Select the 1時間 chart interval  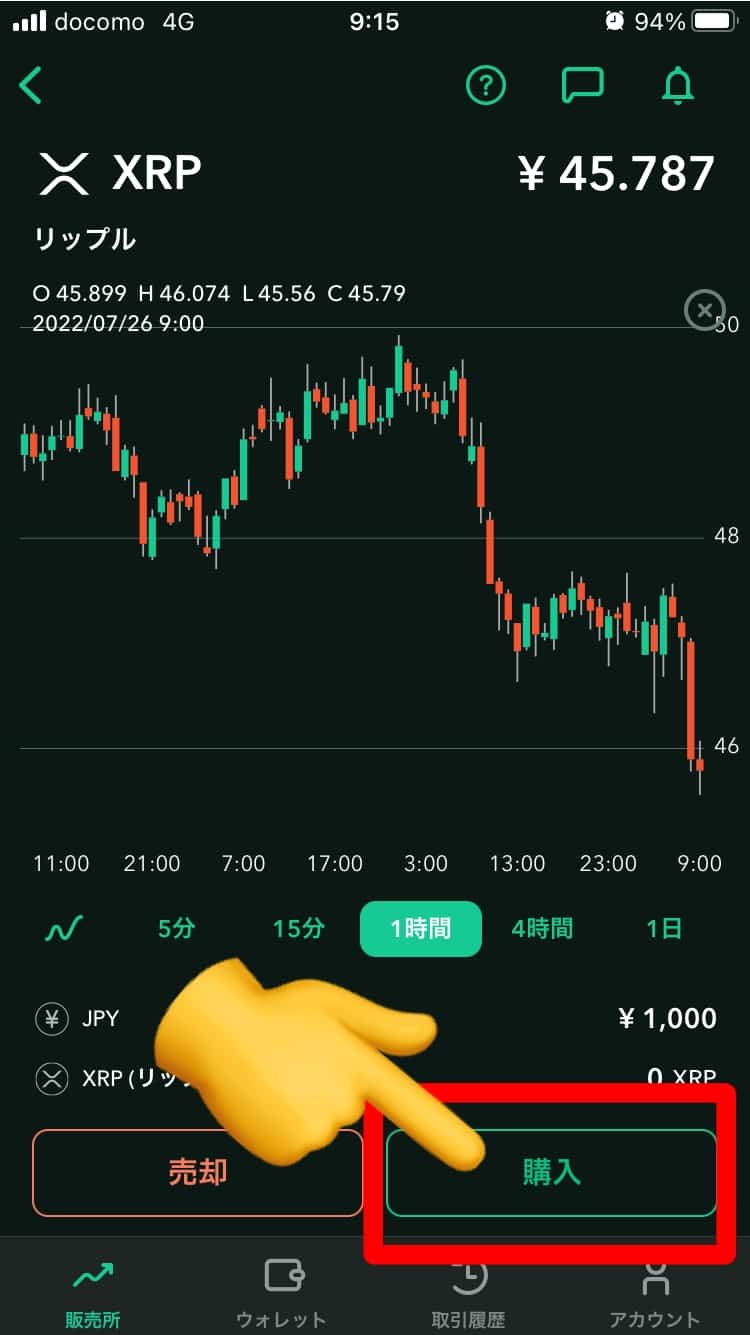420,929
